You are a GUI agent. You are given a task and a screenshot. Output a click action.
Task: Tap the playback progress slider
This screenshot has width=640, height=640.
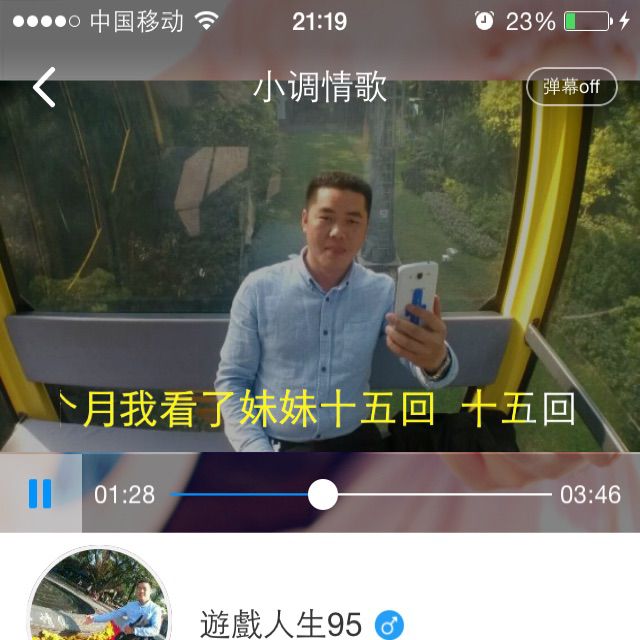pyautogui.click(x=322, y=494)
